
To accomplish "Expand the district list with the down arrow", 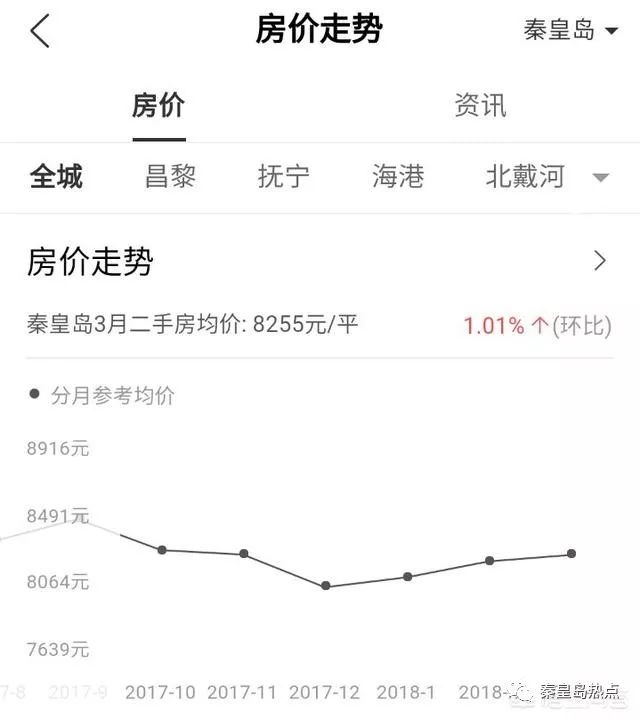I will click(601, 179).
